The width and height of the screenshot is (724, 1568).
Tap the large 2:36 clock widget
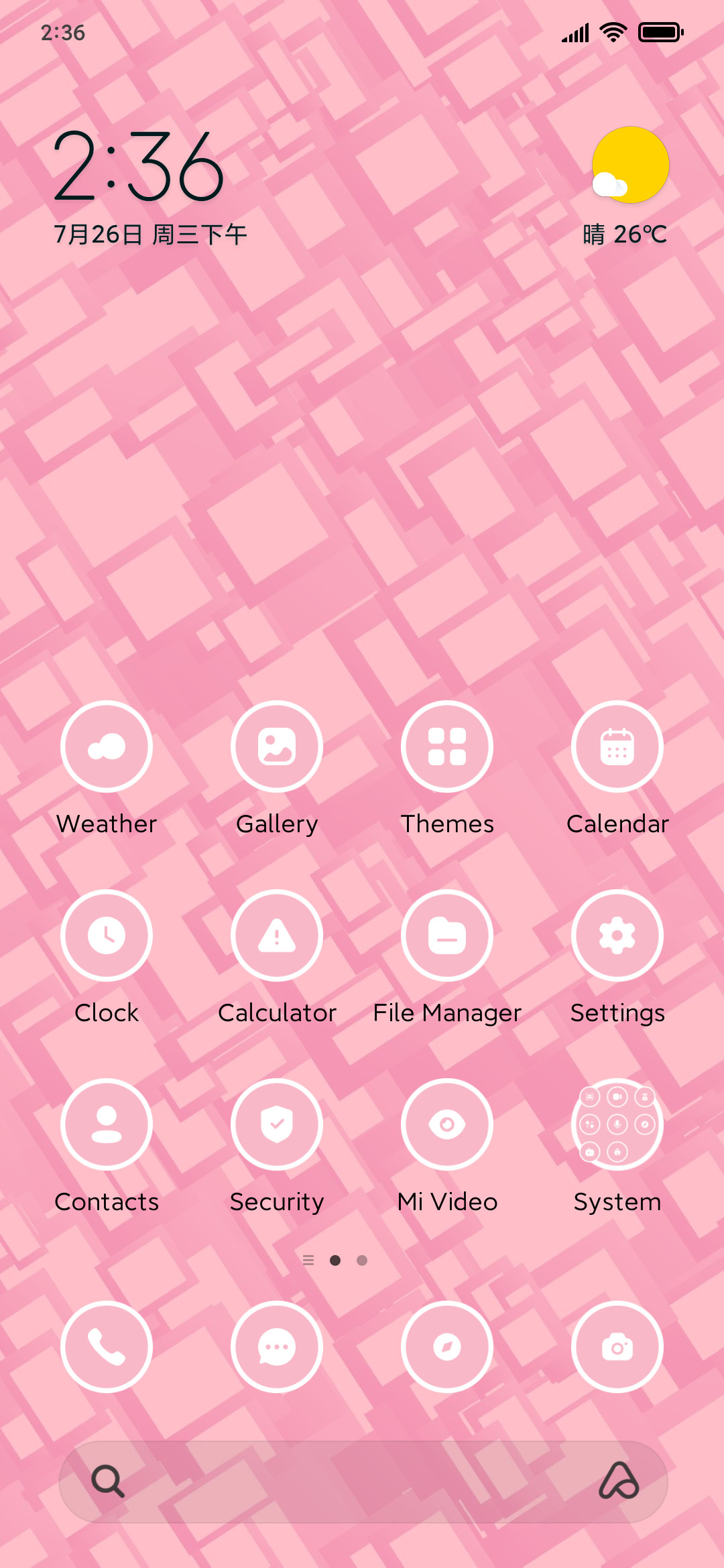[x=139, y=167]
